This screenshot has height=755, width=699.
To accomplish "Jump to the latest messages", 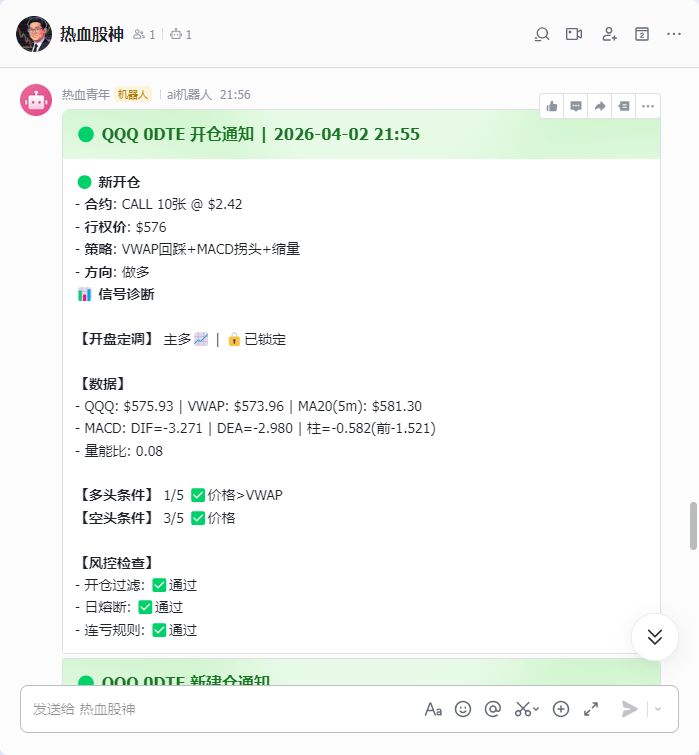I will click(655, 637).
